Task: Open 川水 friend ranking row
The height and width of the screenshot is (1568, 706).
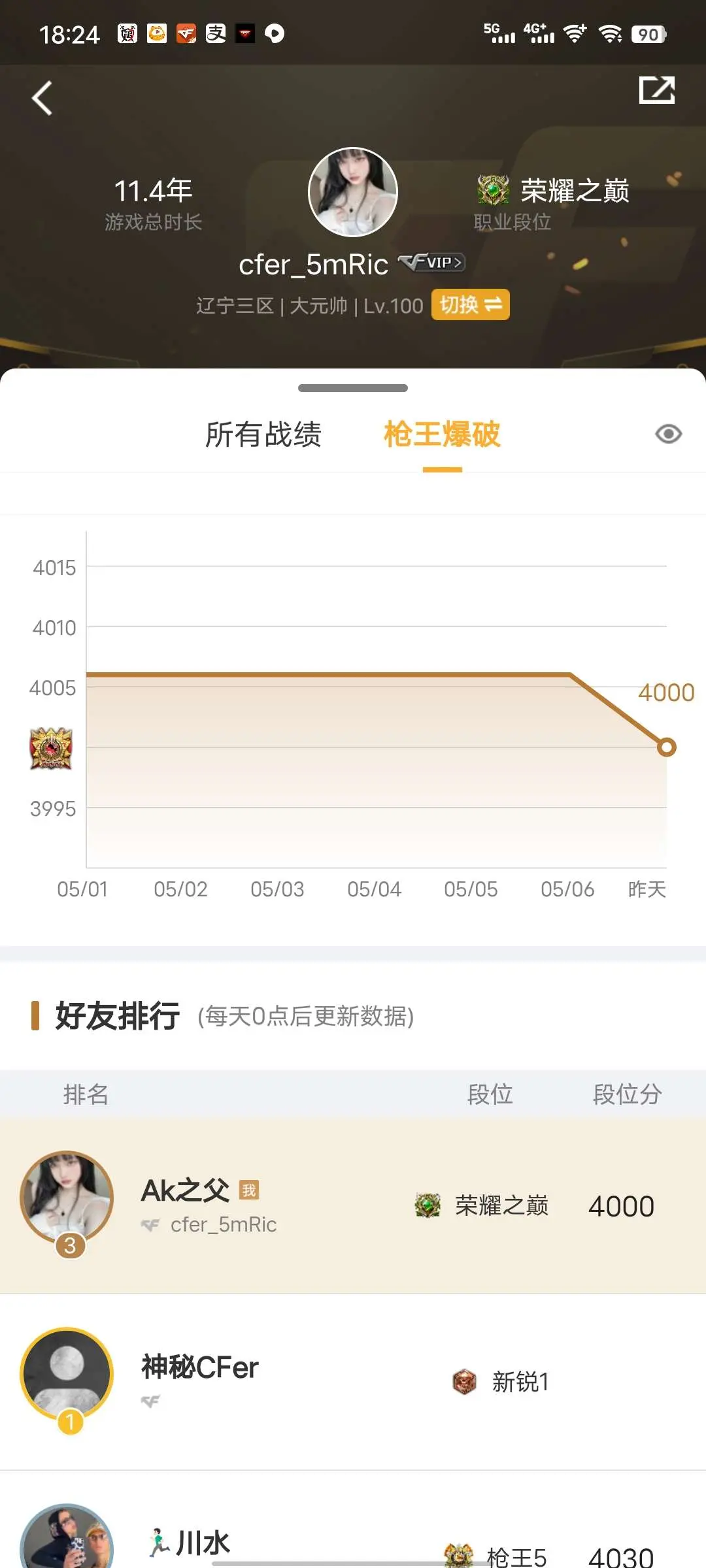Action: tap(353, 1520)
